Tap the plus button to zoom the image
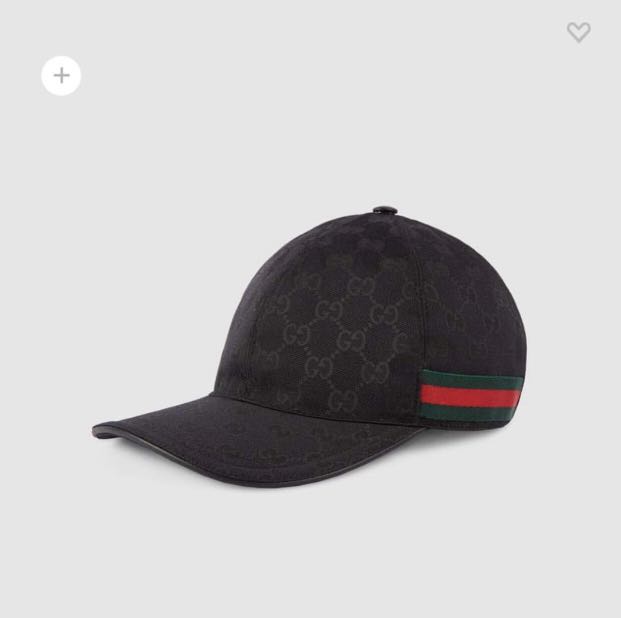 (x=61, y=76)
